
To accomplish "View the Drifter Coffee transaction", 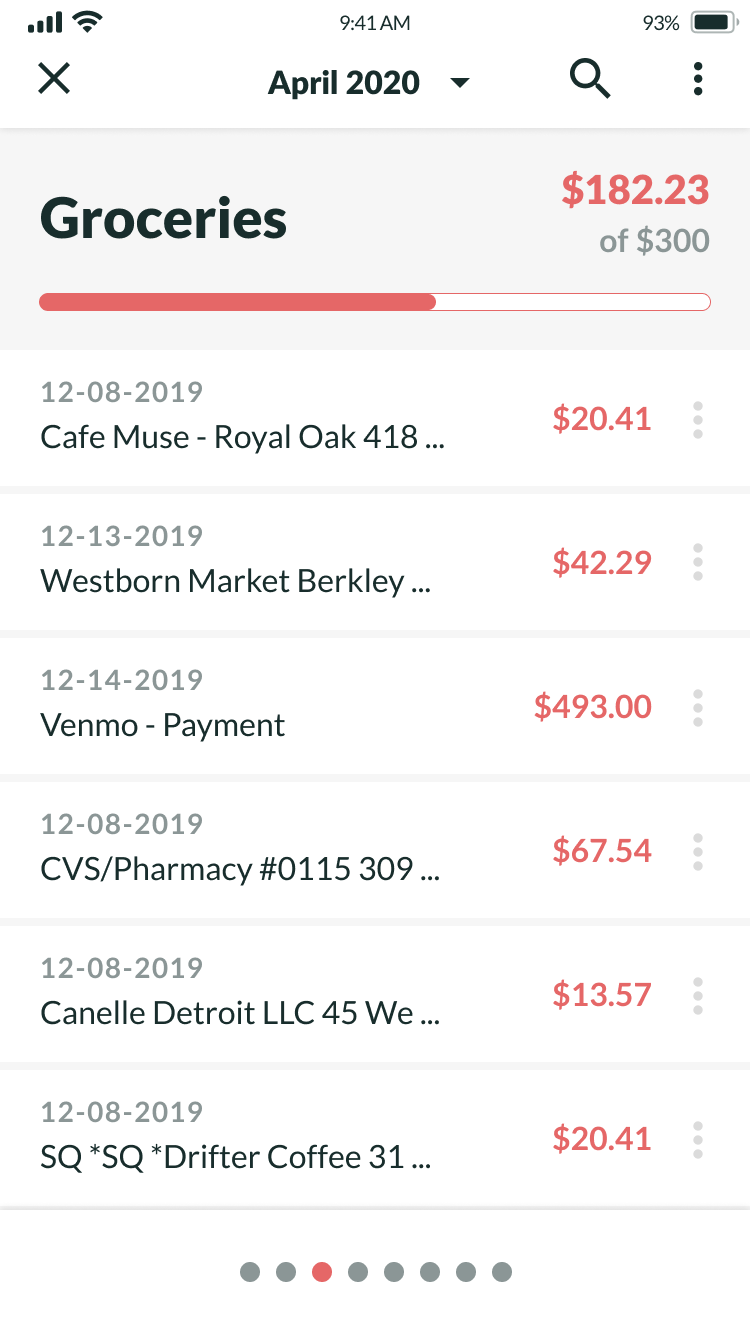I will click(x=236, y=1139).
